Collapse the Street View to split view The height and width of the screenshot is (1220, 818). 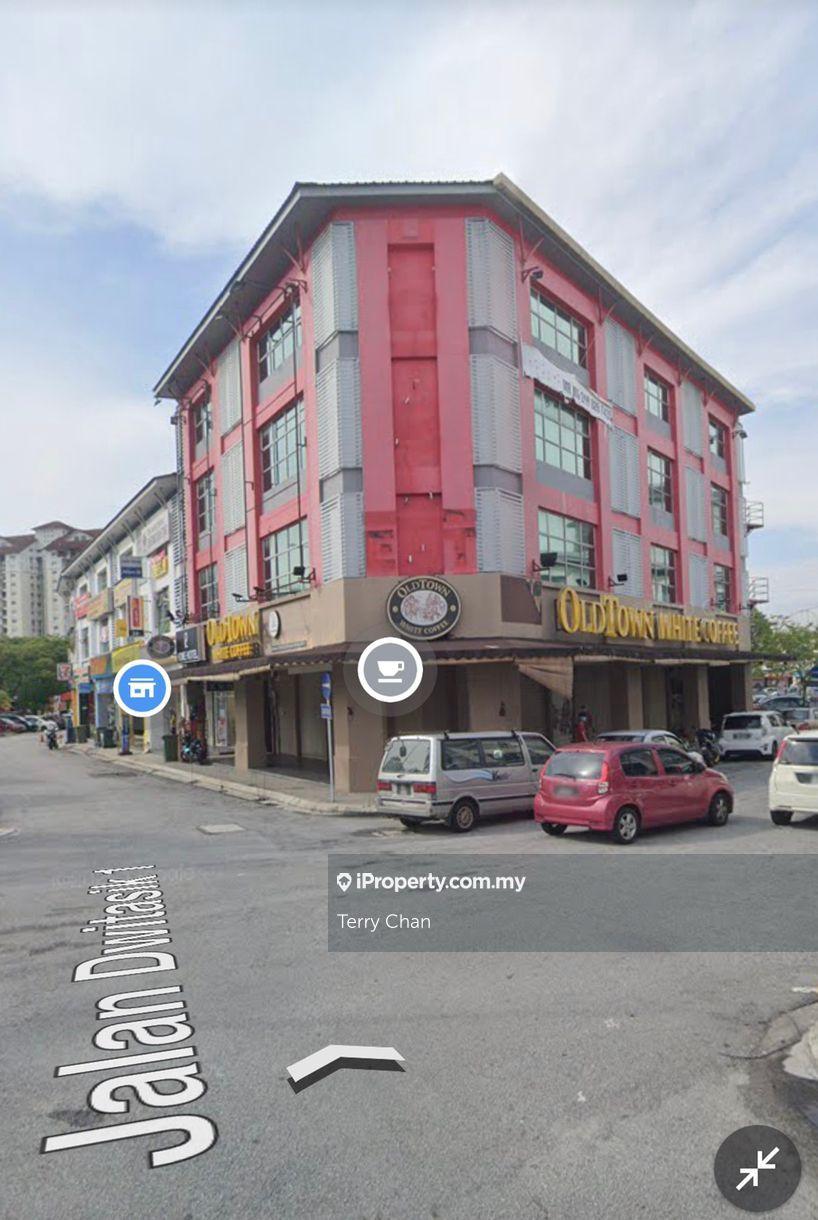(x=757, y=1168)
